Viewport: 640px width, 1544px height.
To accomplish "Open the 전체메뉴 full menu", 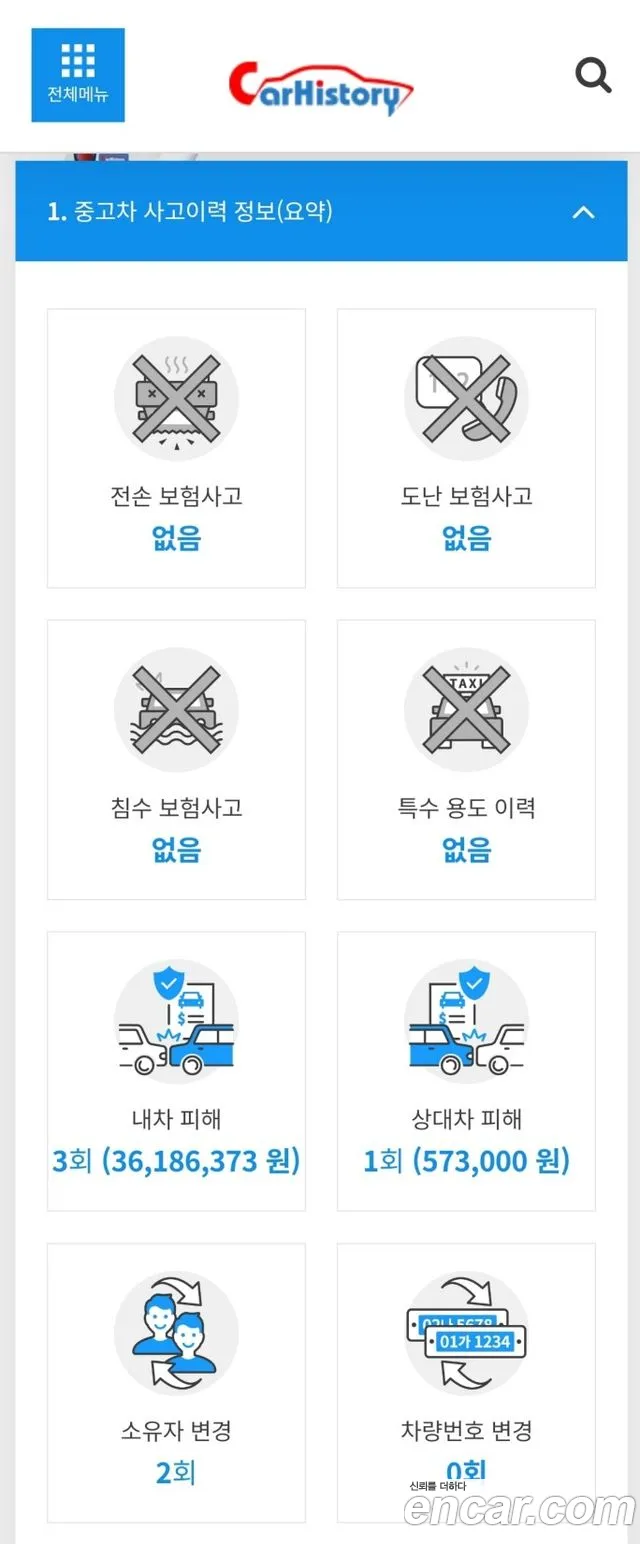I will click(x=78, y=75).
